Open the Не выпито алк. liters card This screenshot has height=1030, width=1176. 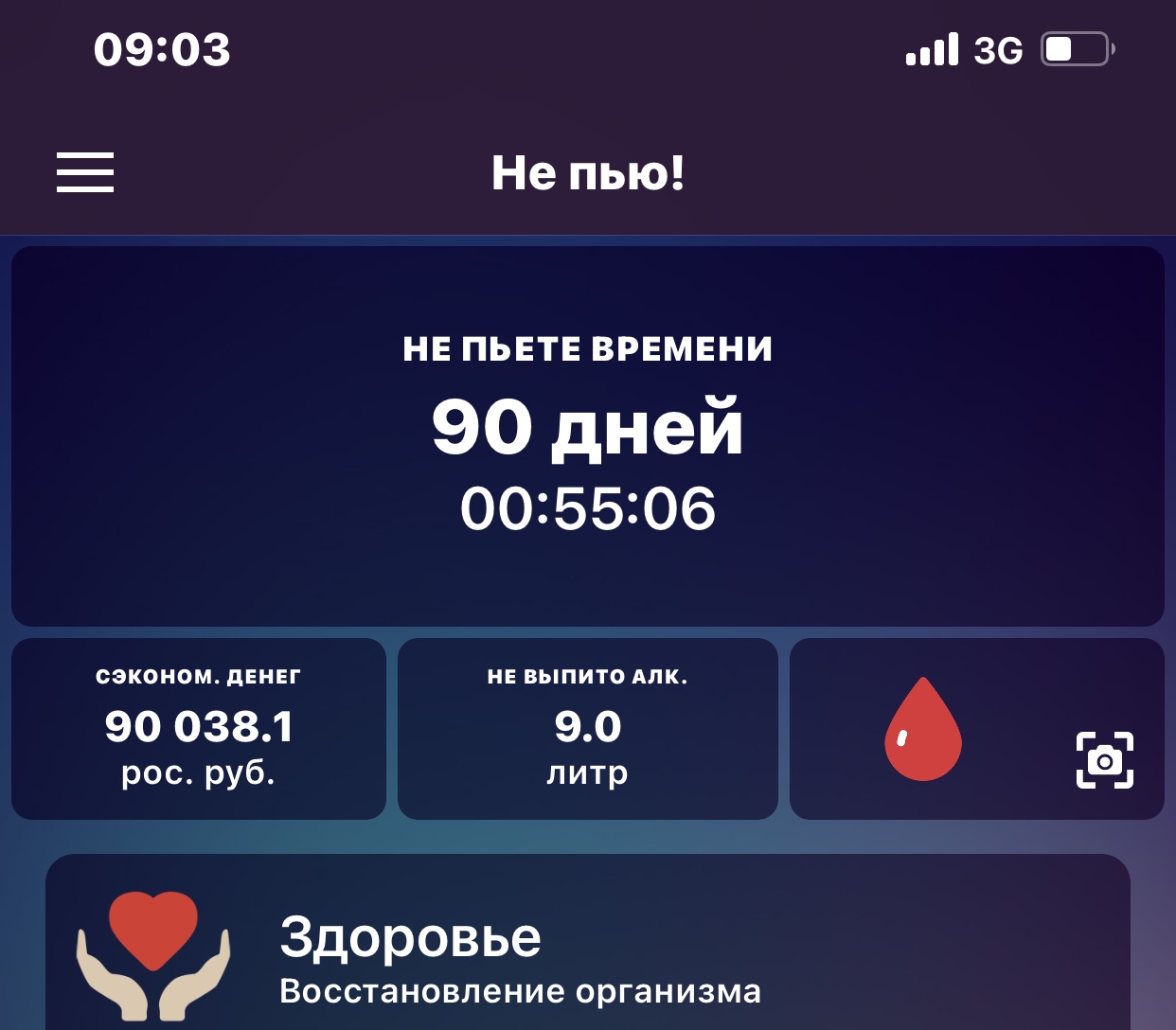point(588,729)
